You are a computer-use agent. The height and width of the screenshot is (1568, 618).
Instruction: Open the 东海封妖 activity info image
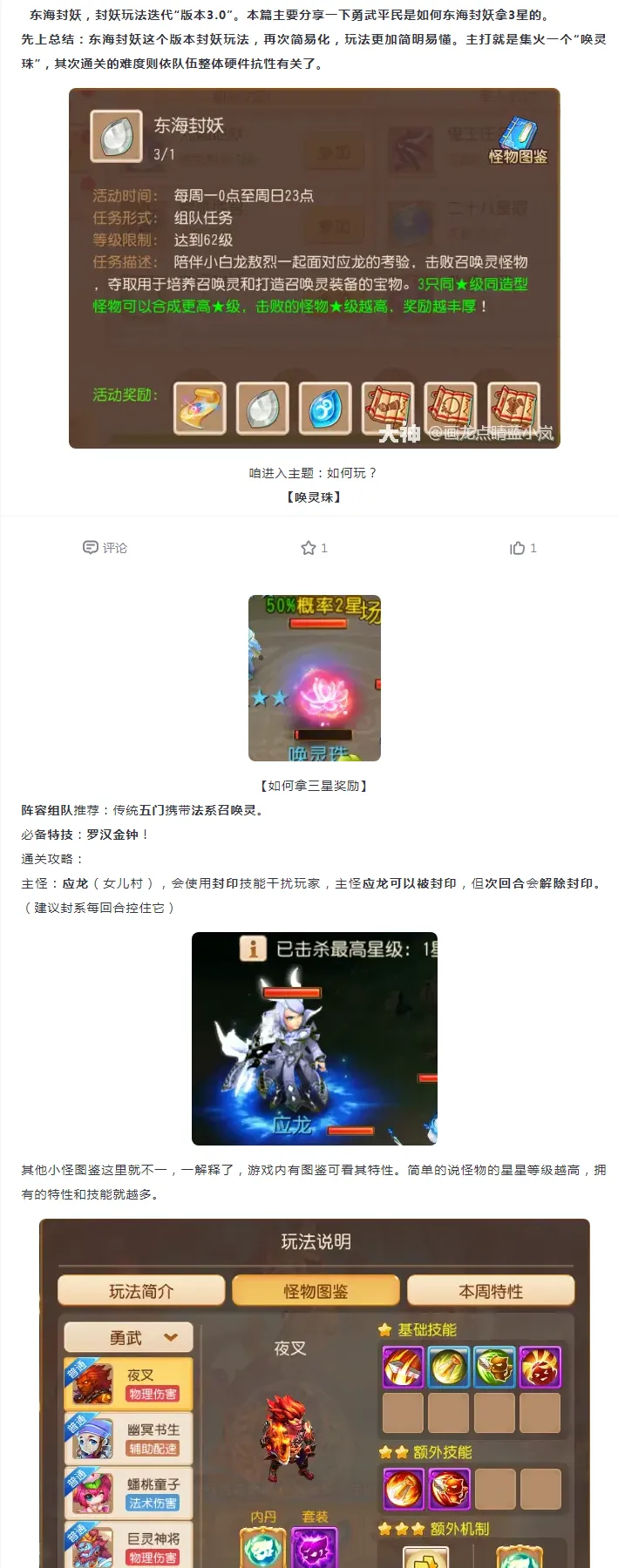[314, 268]
